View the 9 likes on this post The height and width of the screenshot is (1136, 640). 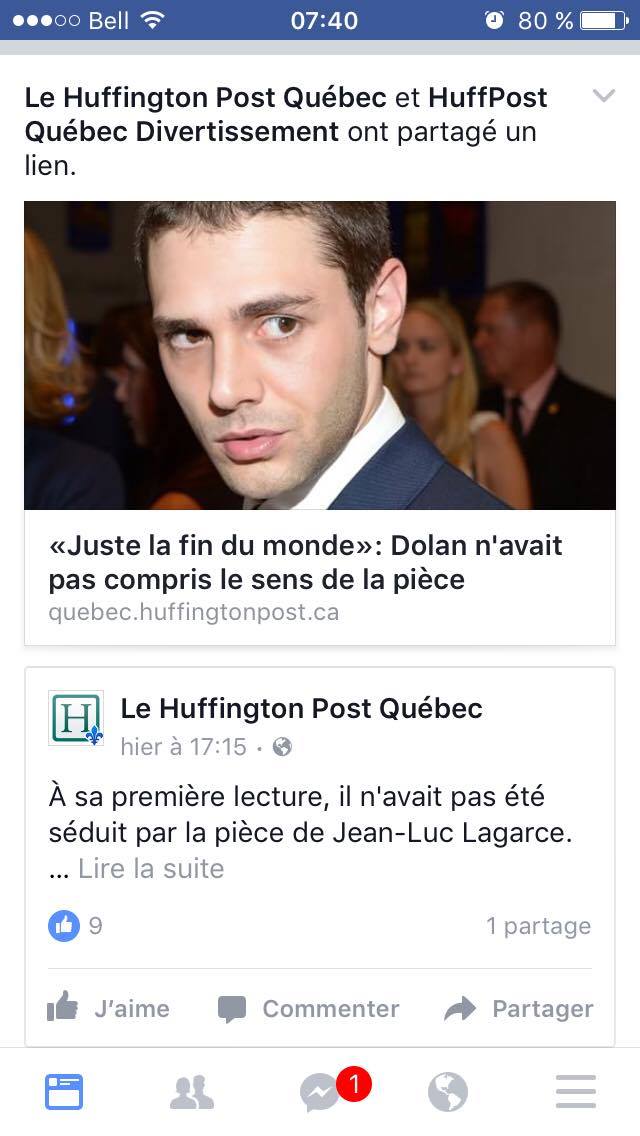click(x=76, y=926)
